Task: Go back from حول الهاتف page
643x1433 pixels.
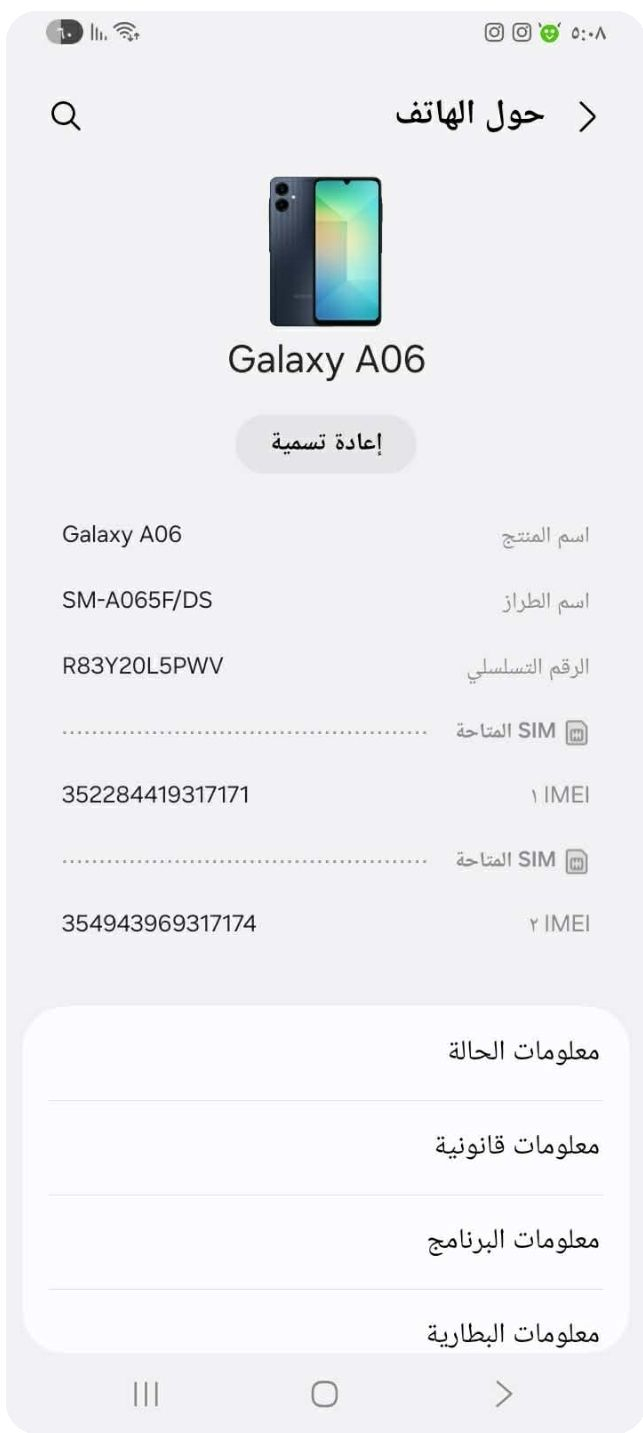Action: click(x=587, y=117)
